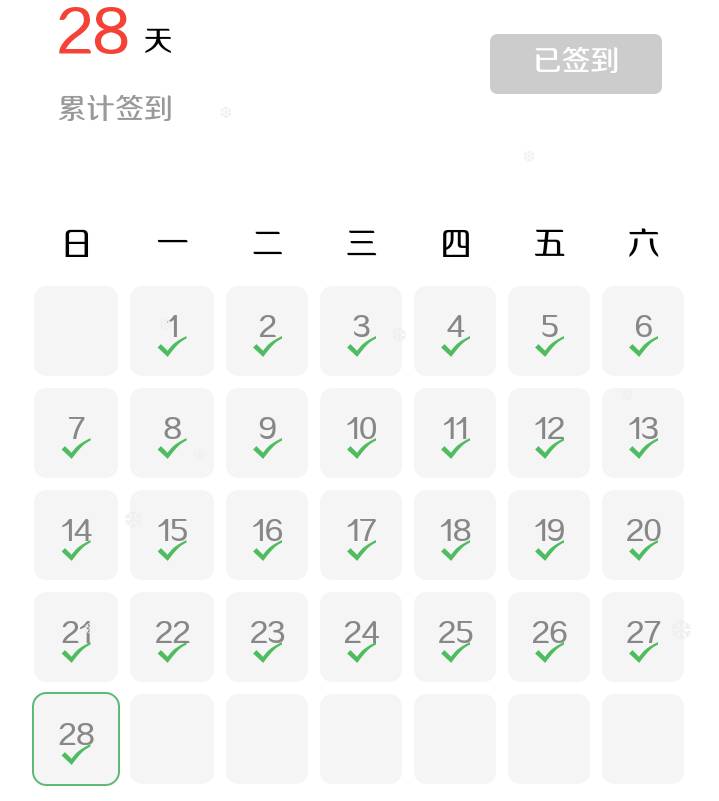
Task: Tap the 已签到 check-in button
Action: coord(575,63)
